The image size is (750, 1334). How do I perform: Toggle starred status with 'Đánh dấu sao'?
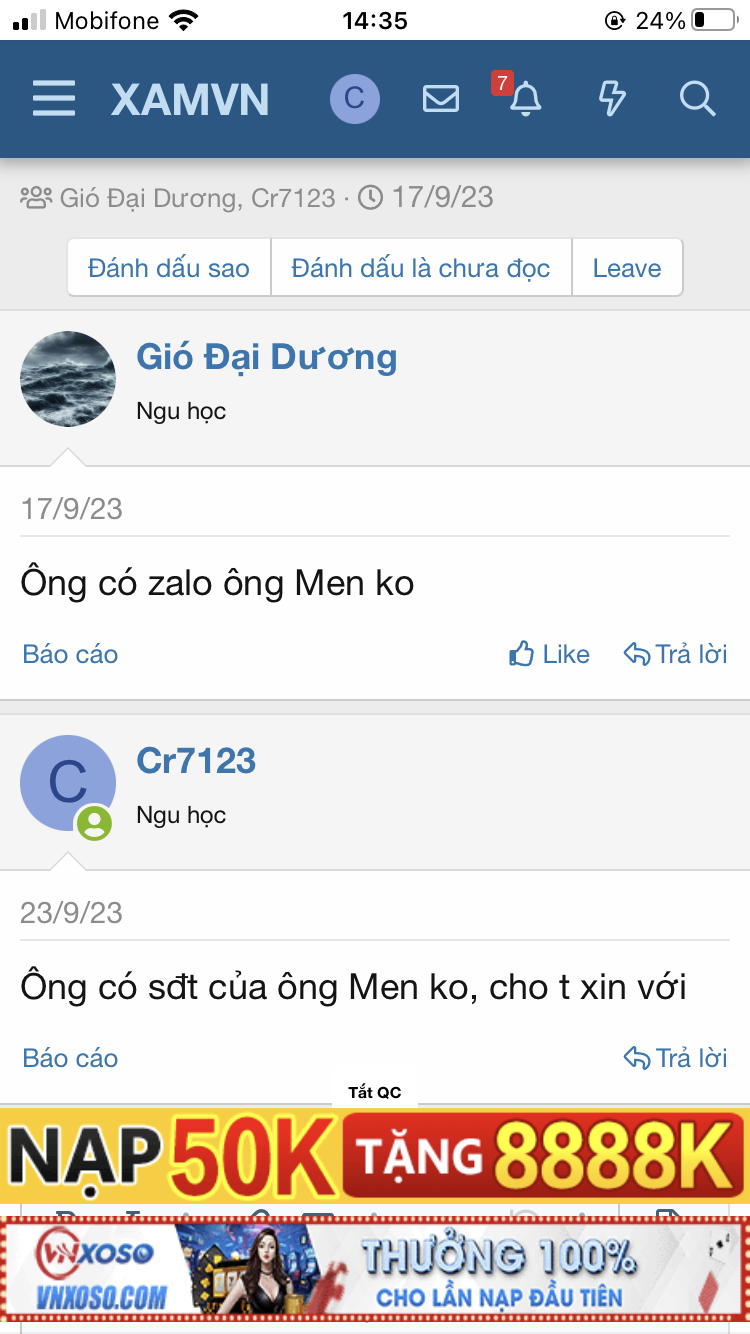point(168,267)
